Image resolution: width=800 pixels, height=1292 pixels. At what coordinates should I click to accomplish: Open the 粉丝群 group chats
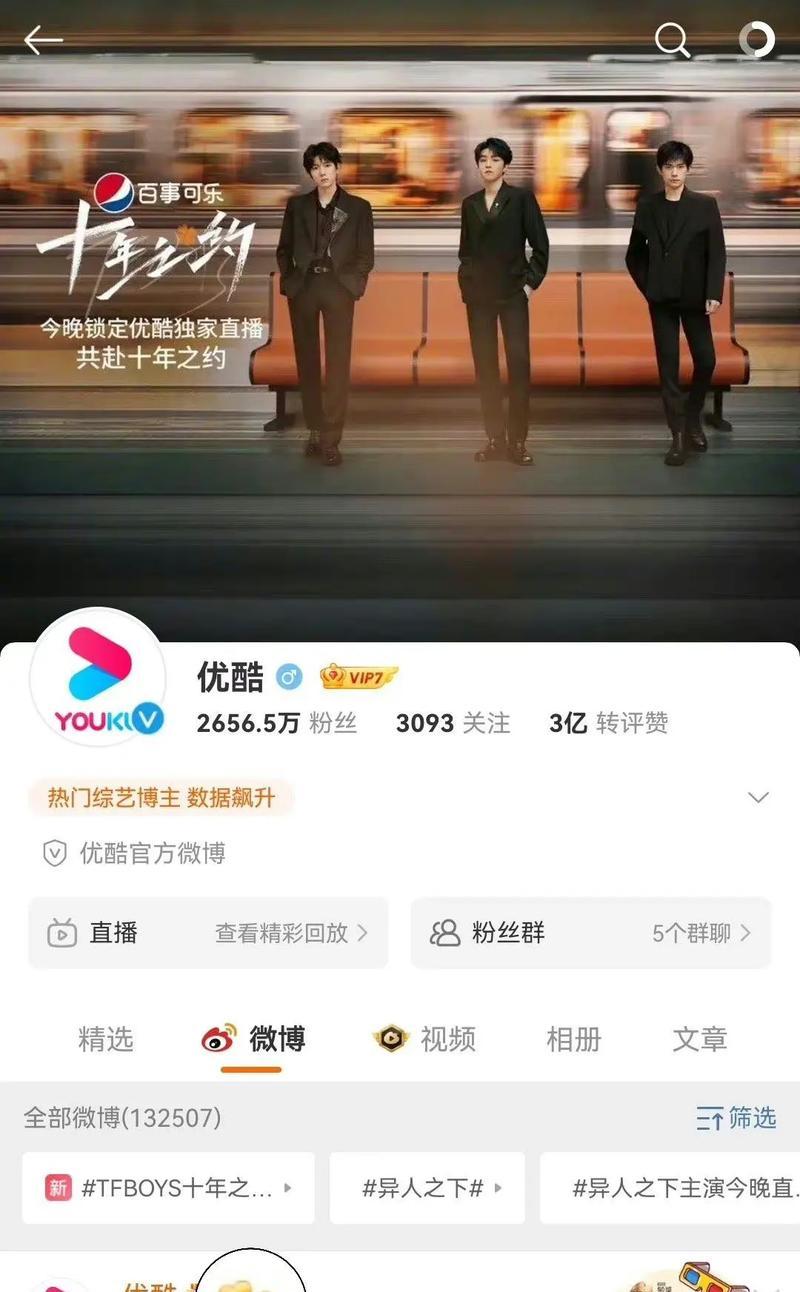591,933
